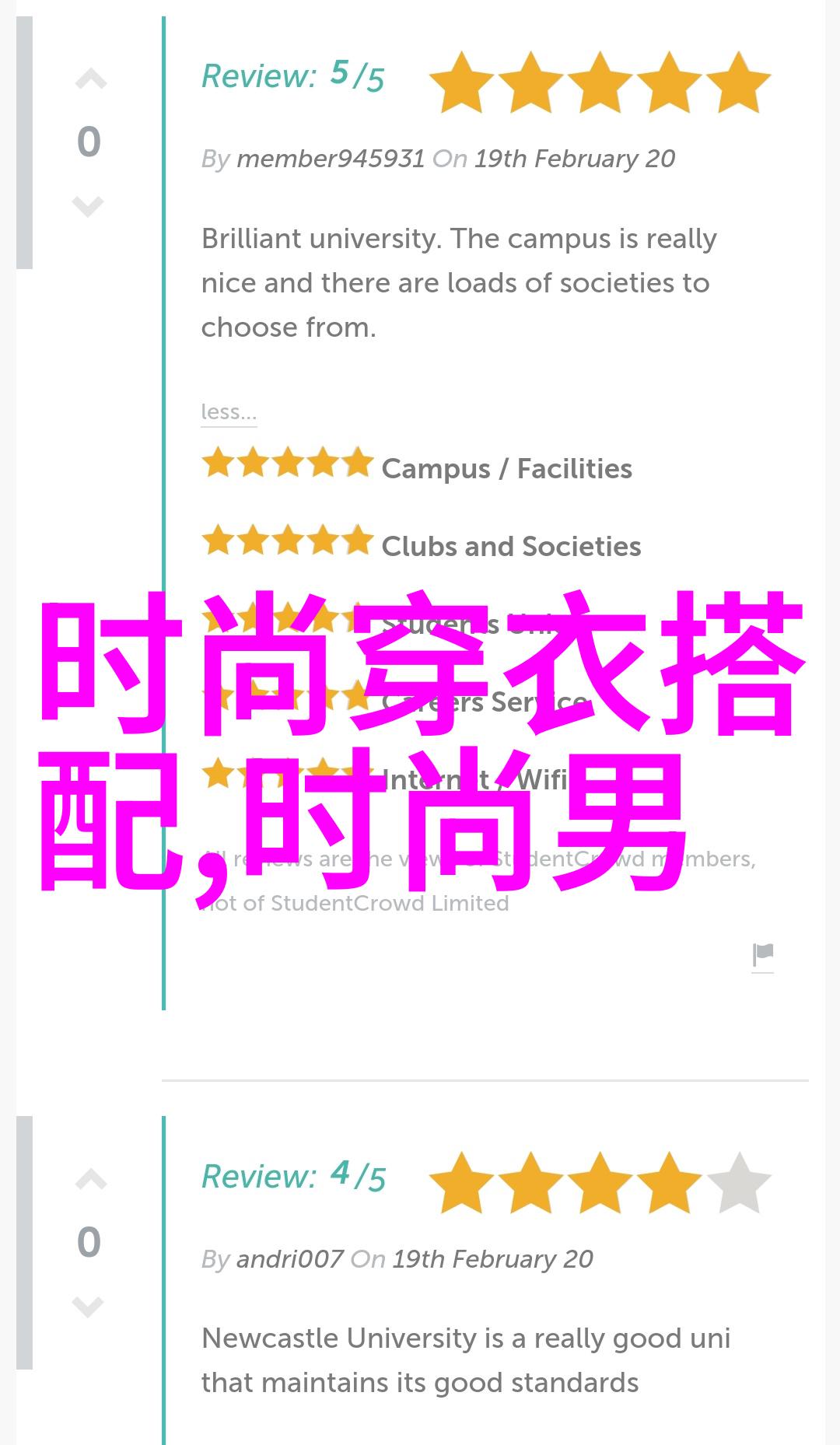Upvote the review by andri007

[x=90, y=1180]
